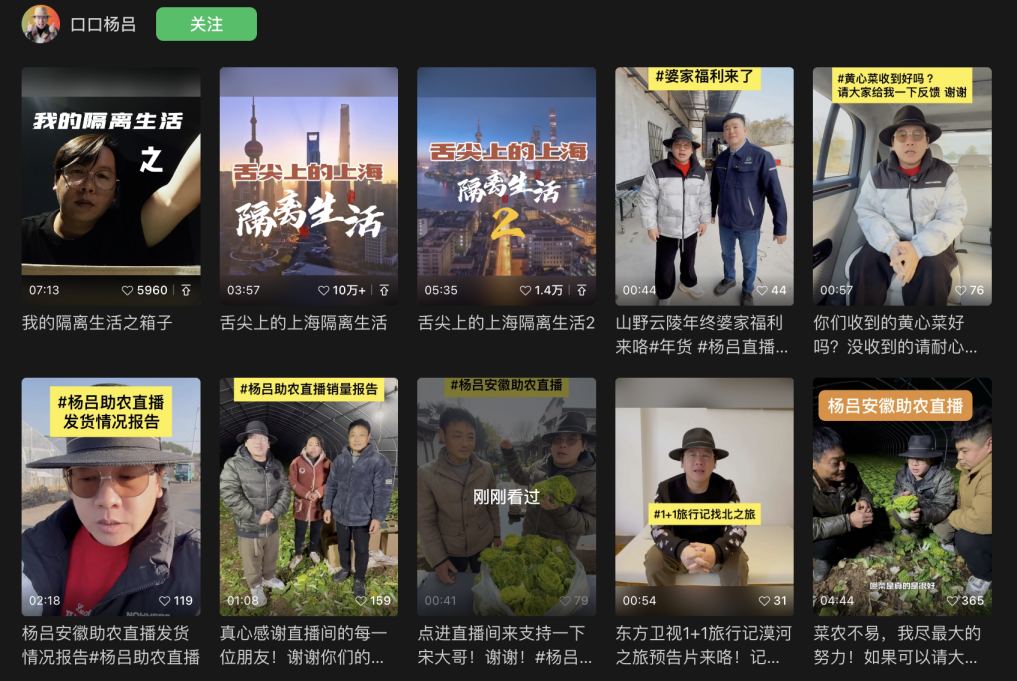
Task: Play the 黄心菜收到好吗 video
Action: pos(902,185)
